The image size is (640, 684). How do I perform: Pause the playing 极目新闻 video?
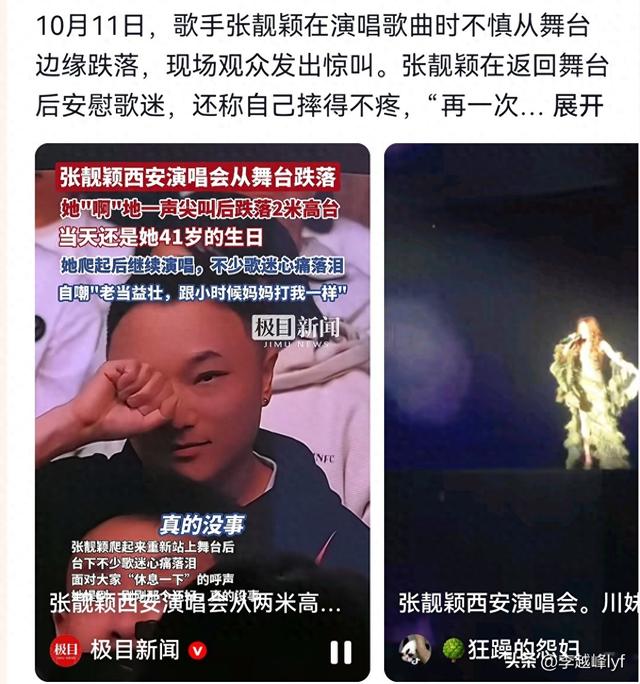pos(340,651)
